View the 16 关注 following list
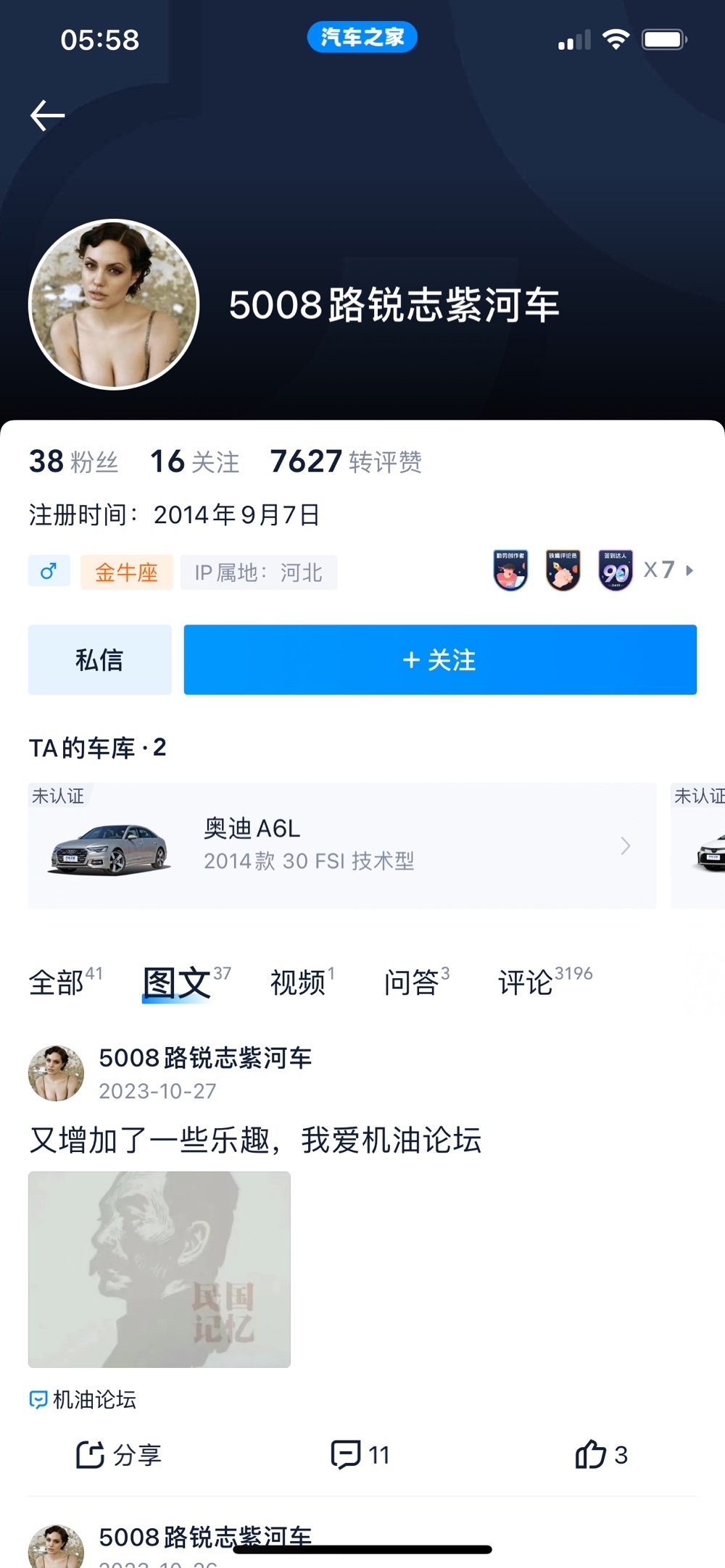The width and height of the screenshot is (725, 1568). [194, 462]
